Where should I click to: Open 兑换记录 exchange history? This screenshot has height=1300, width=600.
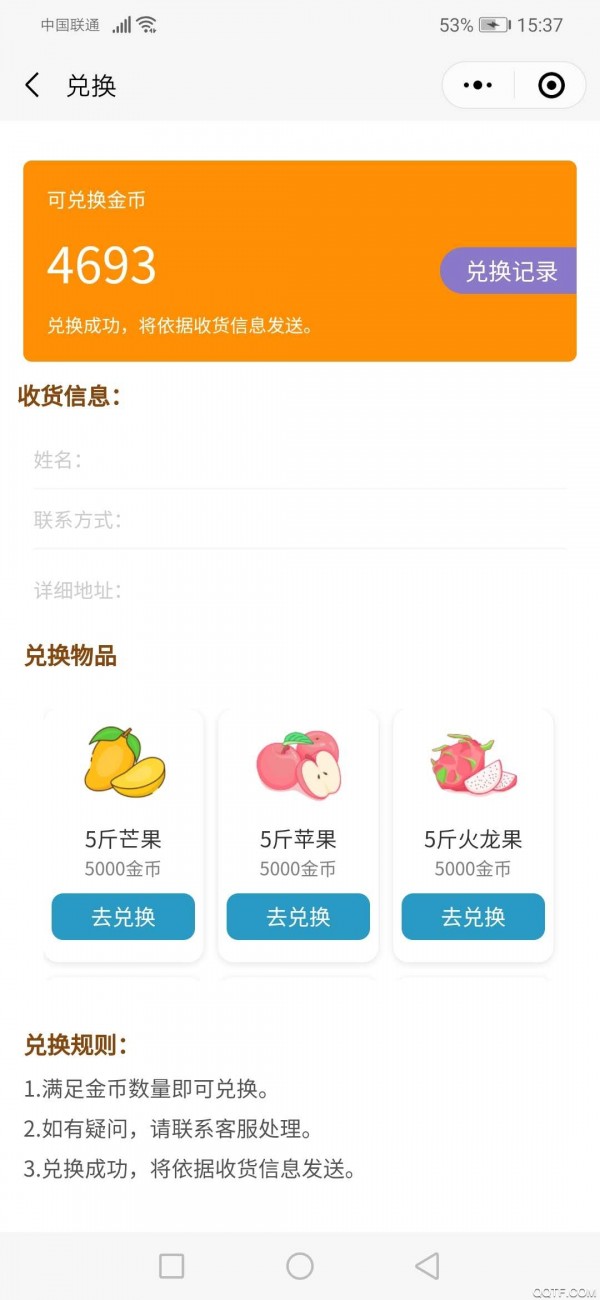[x=510, y=271]
